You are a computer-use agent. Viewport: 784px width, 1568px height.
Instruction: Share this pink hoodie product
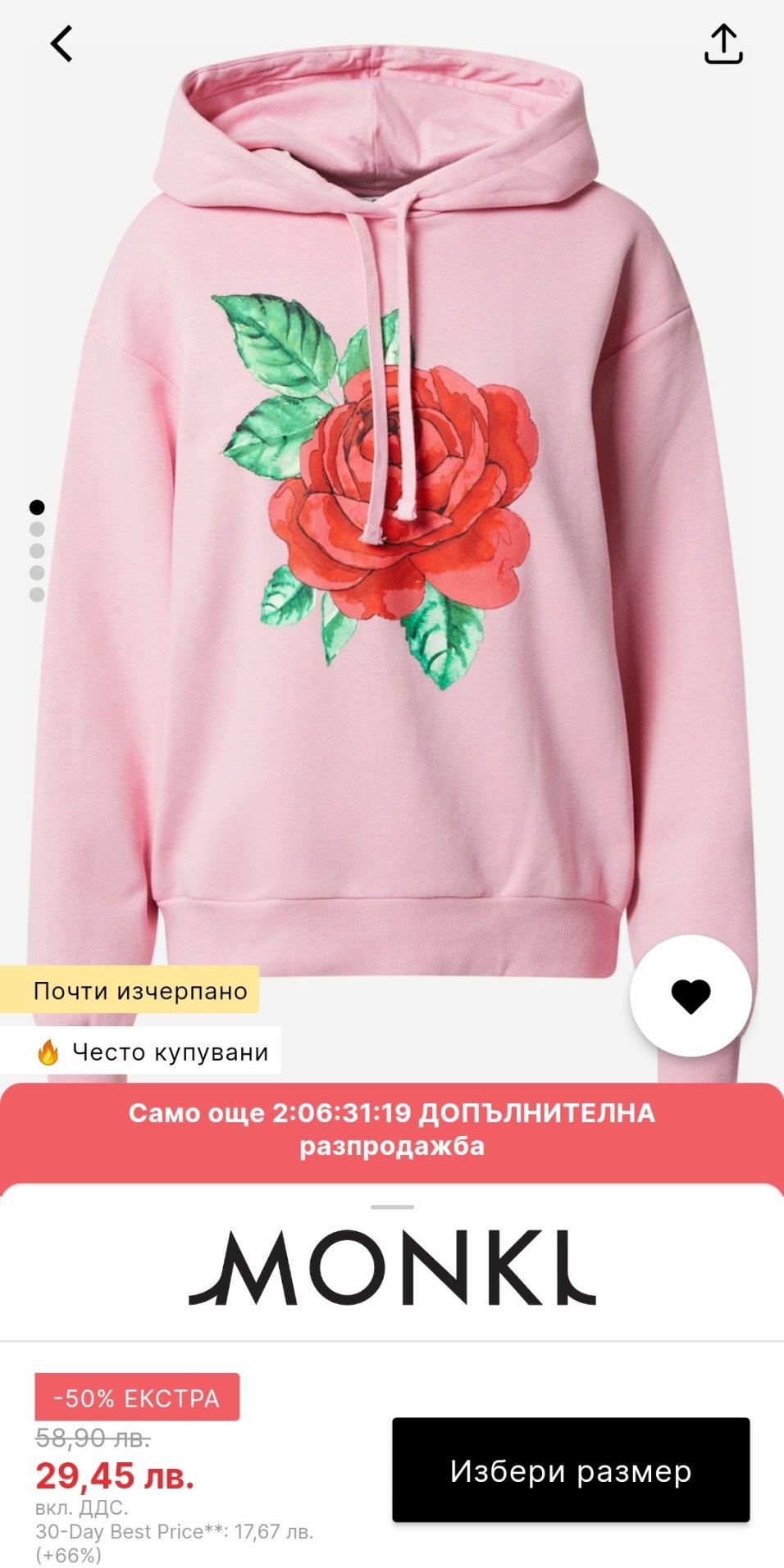(x=723, y=43)
